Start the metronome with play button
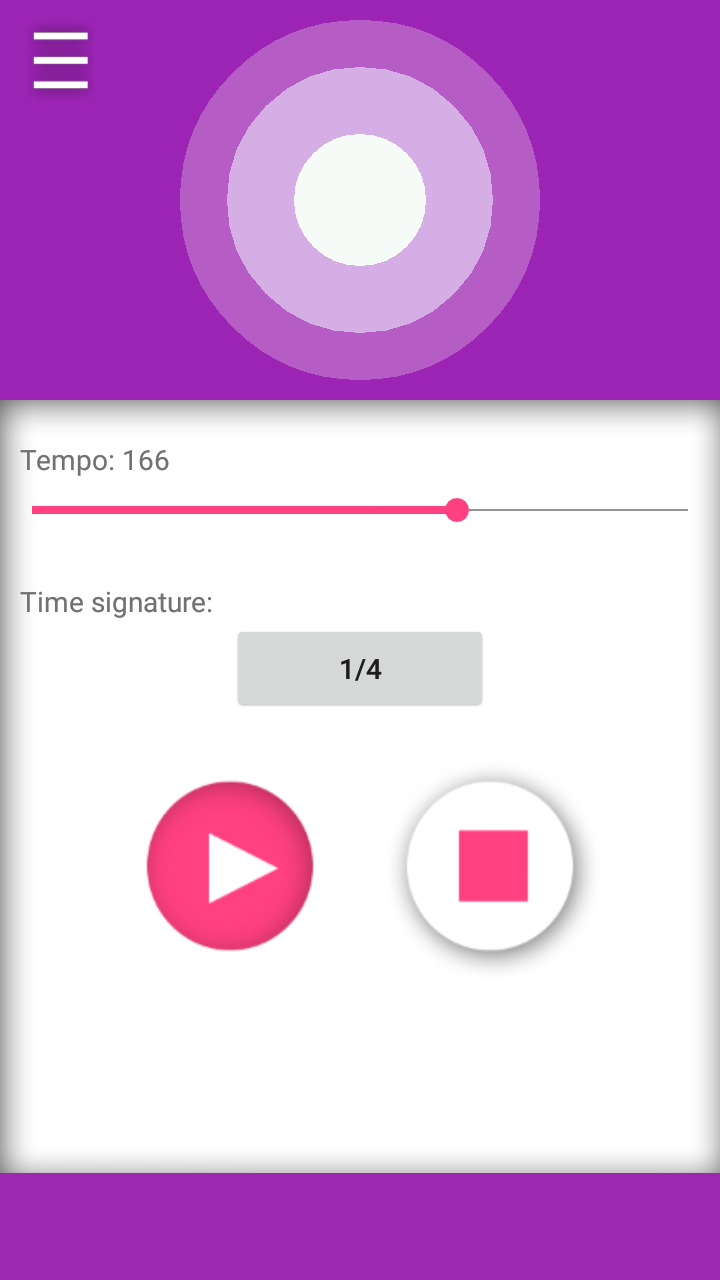720x1280 pixels. coord(230,866)
